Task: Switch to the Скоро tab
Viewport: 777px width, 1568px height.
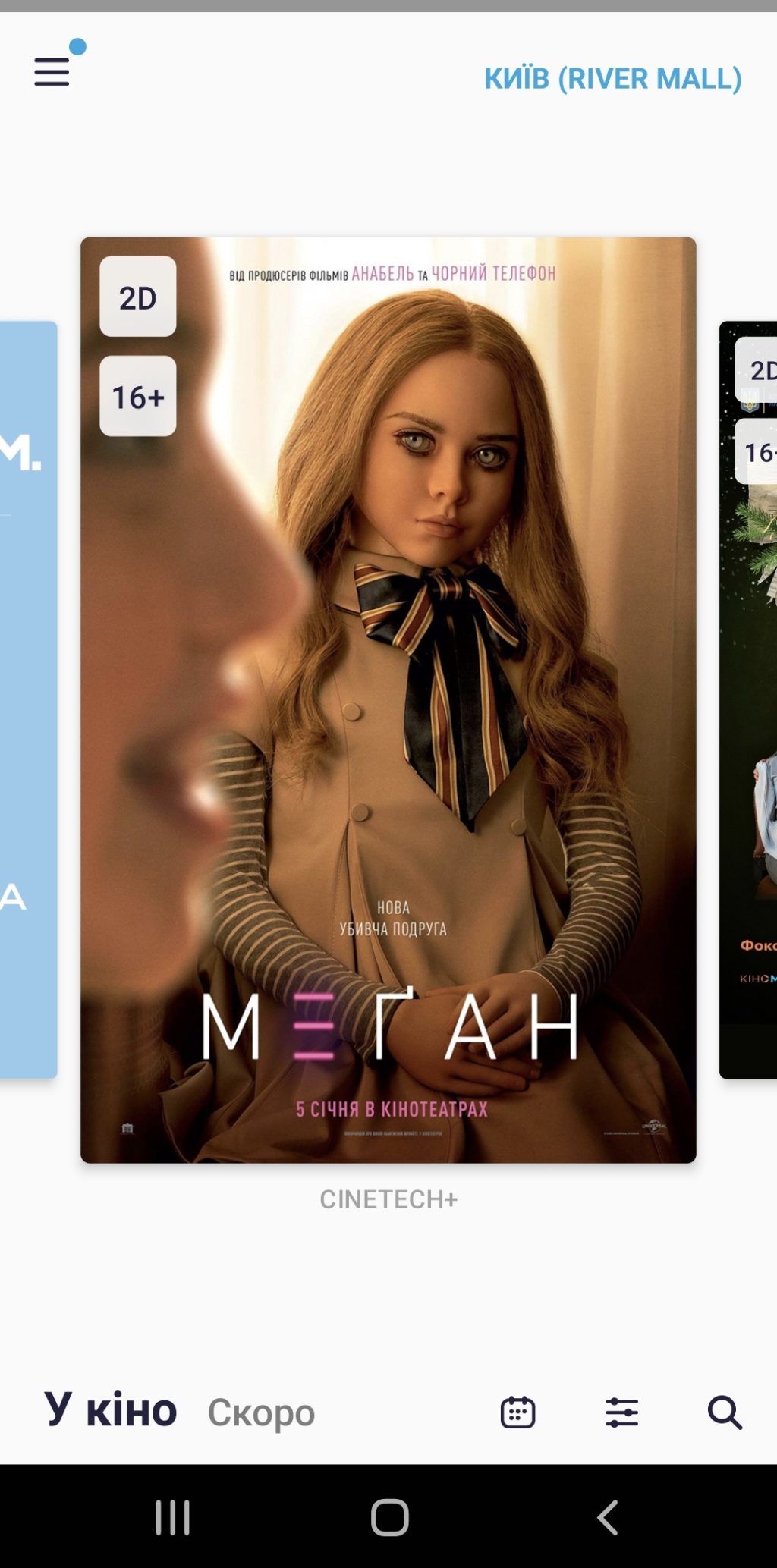Action: (261, 1412)
